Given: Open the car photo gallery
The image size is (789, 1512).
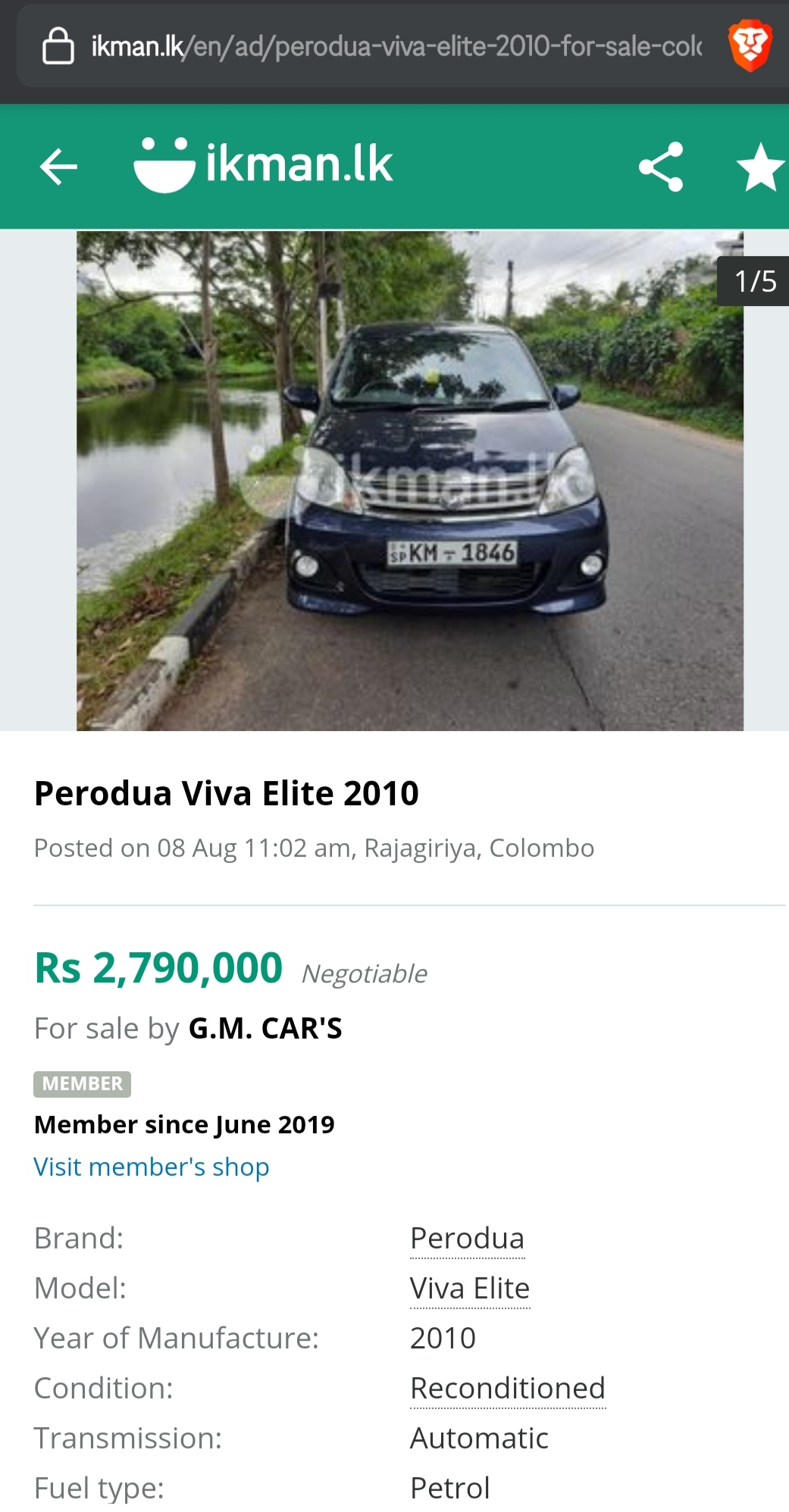Looking at the screenshot, I should [x=410, y=480].
